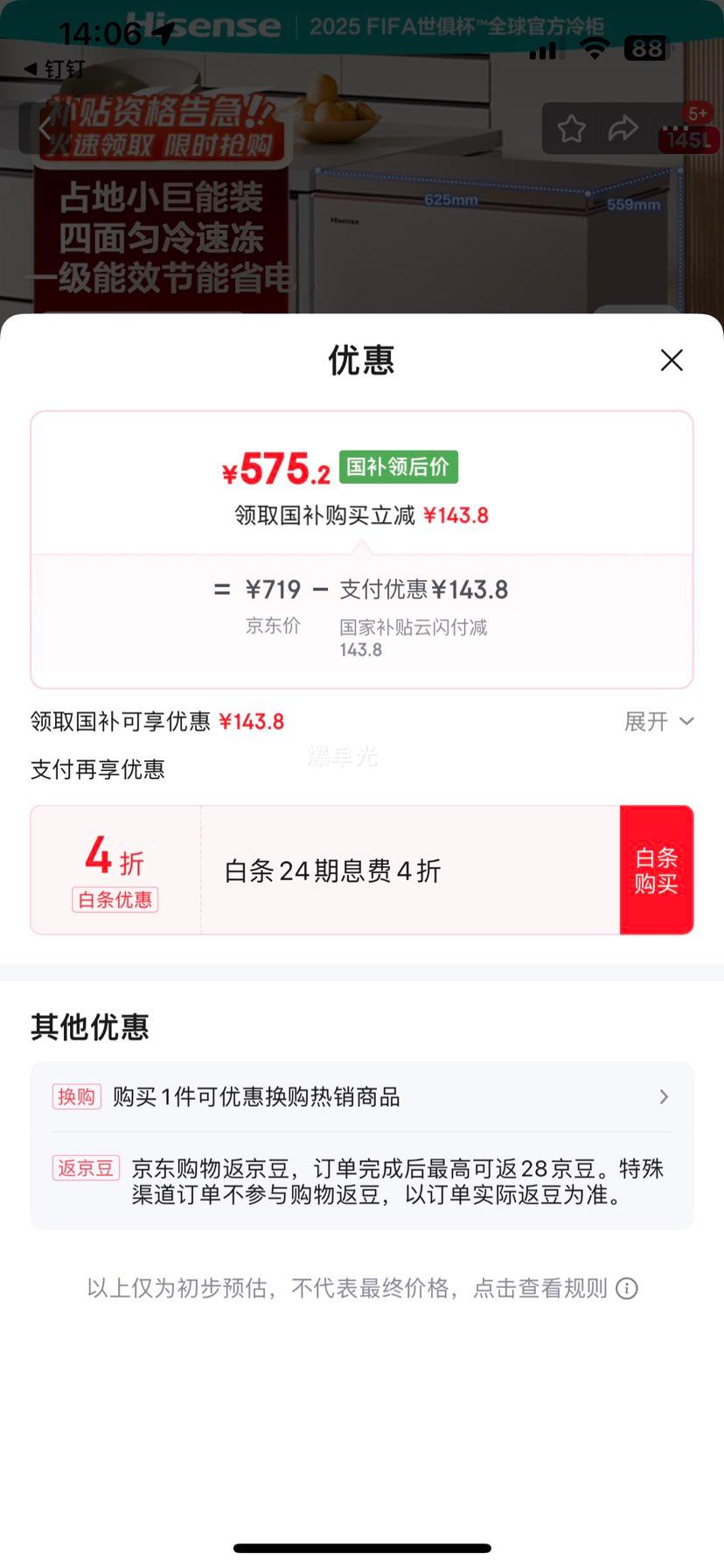Open the 换购 offer via right chevron
The width and height of the screenshot is (724, 1568).
[664, 1096]
